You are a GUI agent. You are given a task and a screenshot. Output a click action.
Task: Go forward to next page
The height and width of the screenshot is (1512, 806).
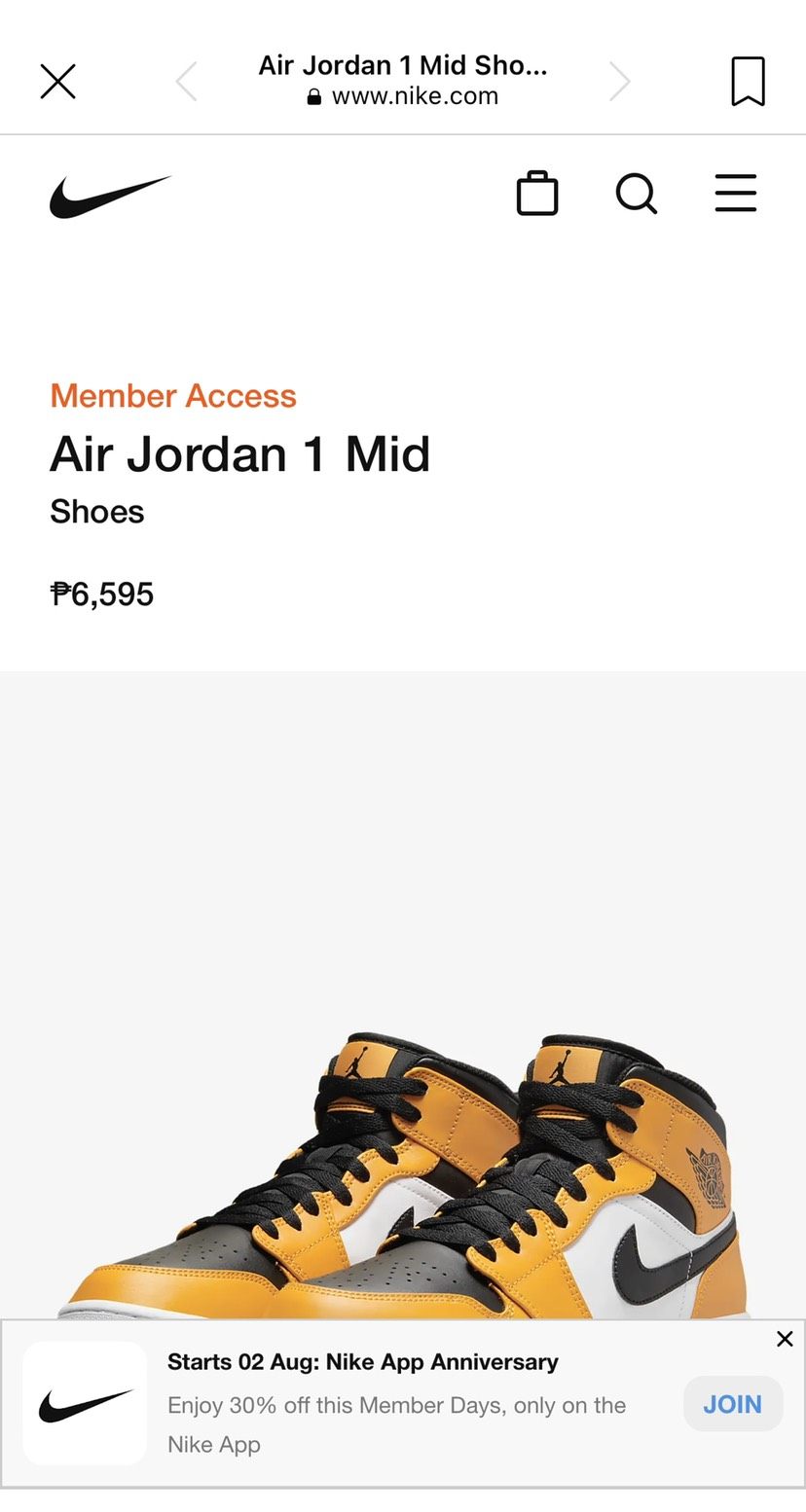coord(620,81)
